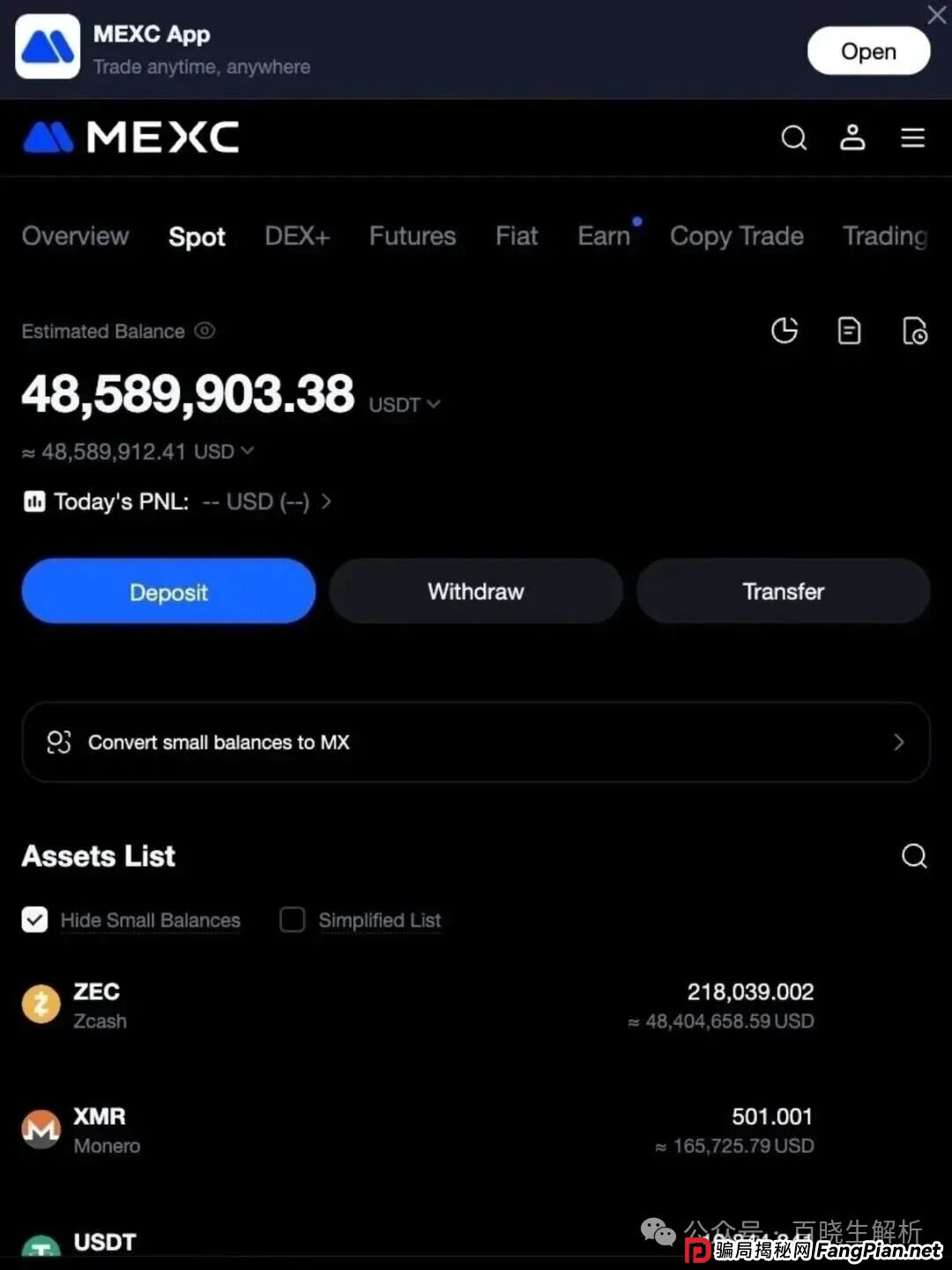Viewport: 952px width, 1270px height.
Task: Enable the Simplified List checkbox
Action: (293, 920)
